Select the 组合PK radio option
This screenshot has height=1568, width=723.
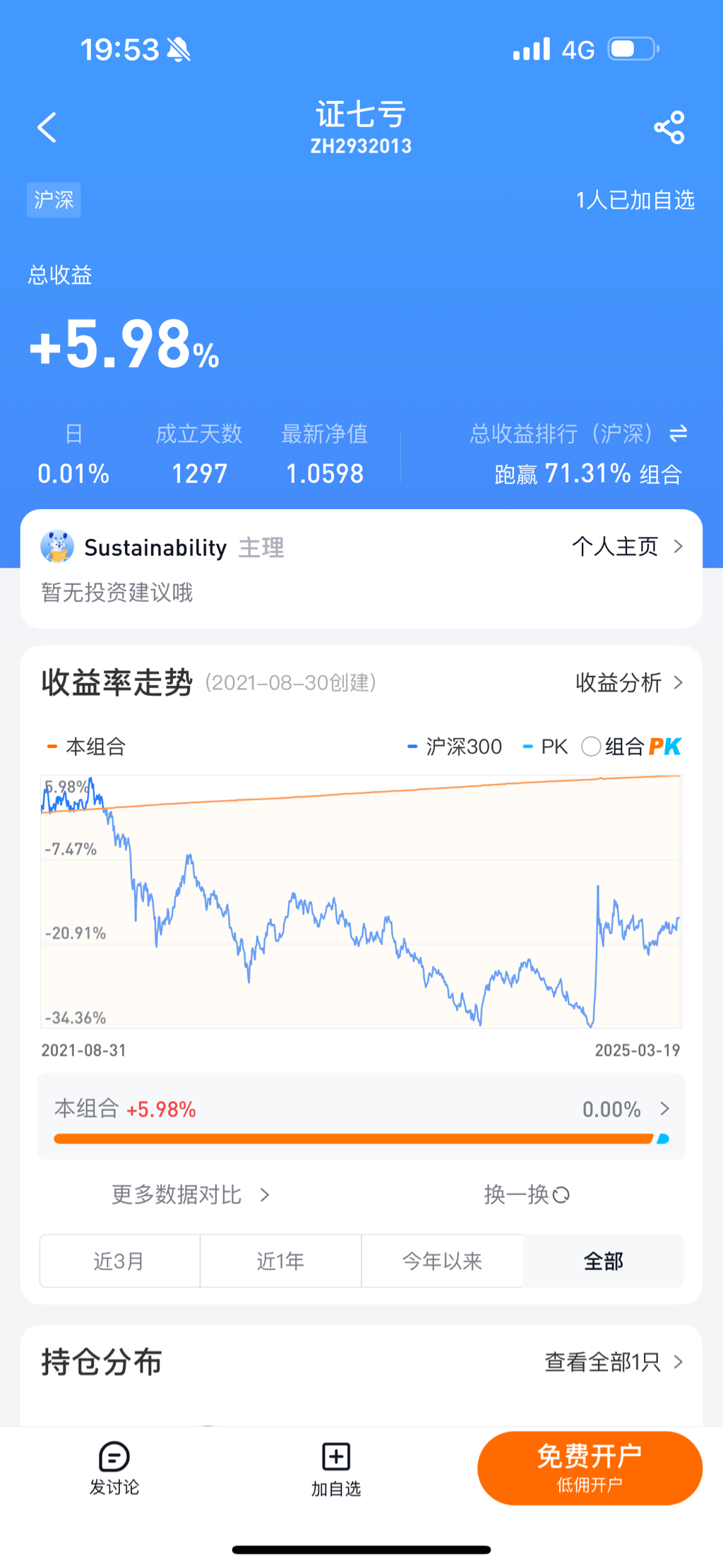point(591,747)
